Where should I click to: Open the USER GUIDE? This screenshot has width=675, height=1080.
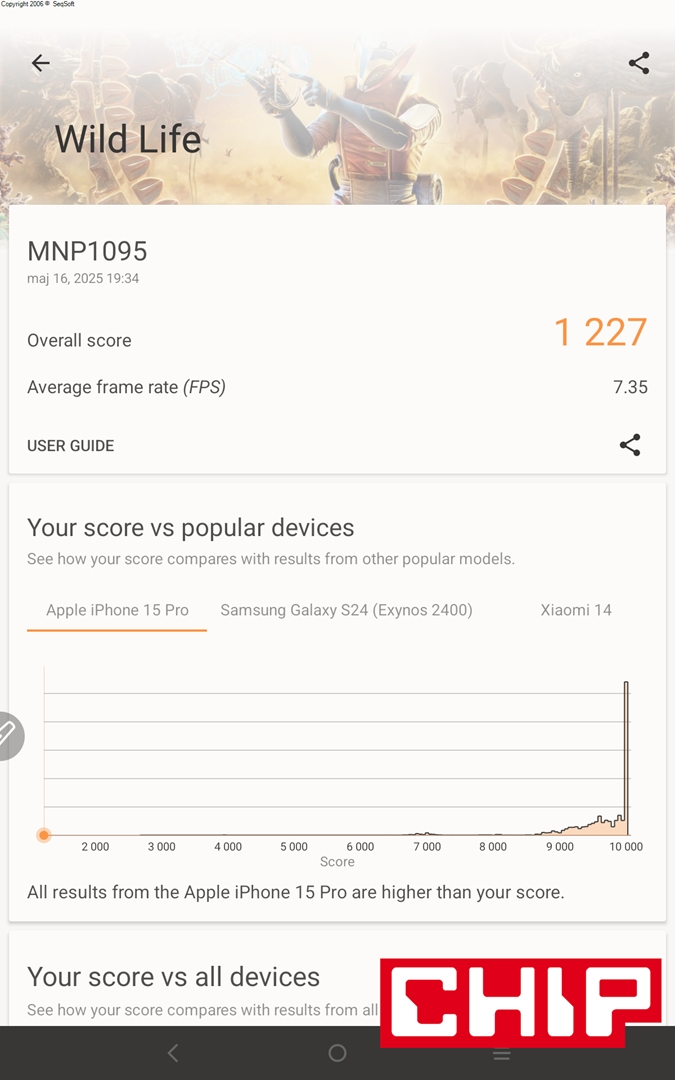[71, 446]
